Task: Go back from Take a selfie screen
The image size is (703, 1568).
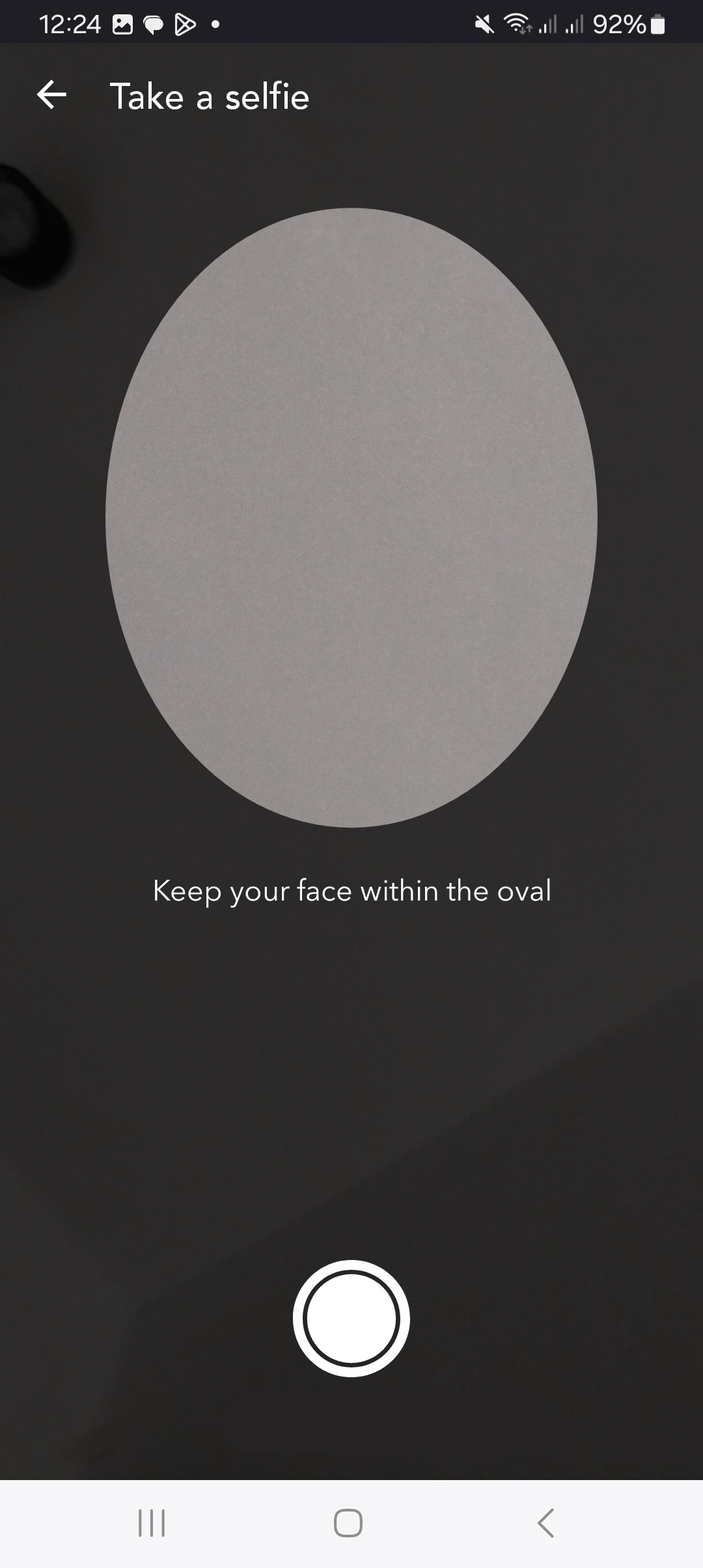Action: point(51,95)
